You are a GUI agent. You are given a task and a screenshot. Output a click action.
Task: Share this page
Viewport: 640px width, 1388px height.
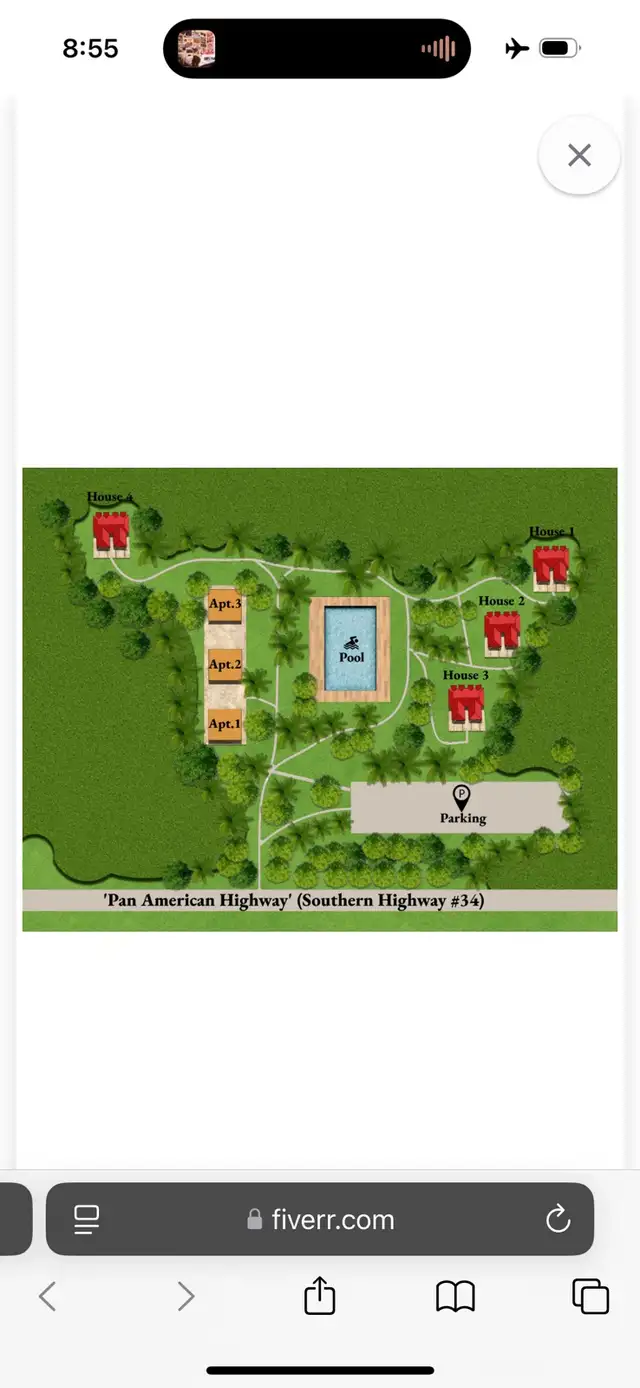tap(319, 1297)
